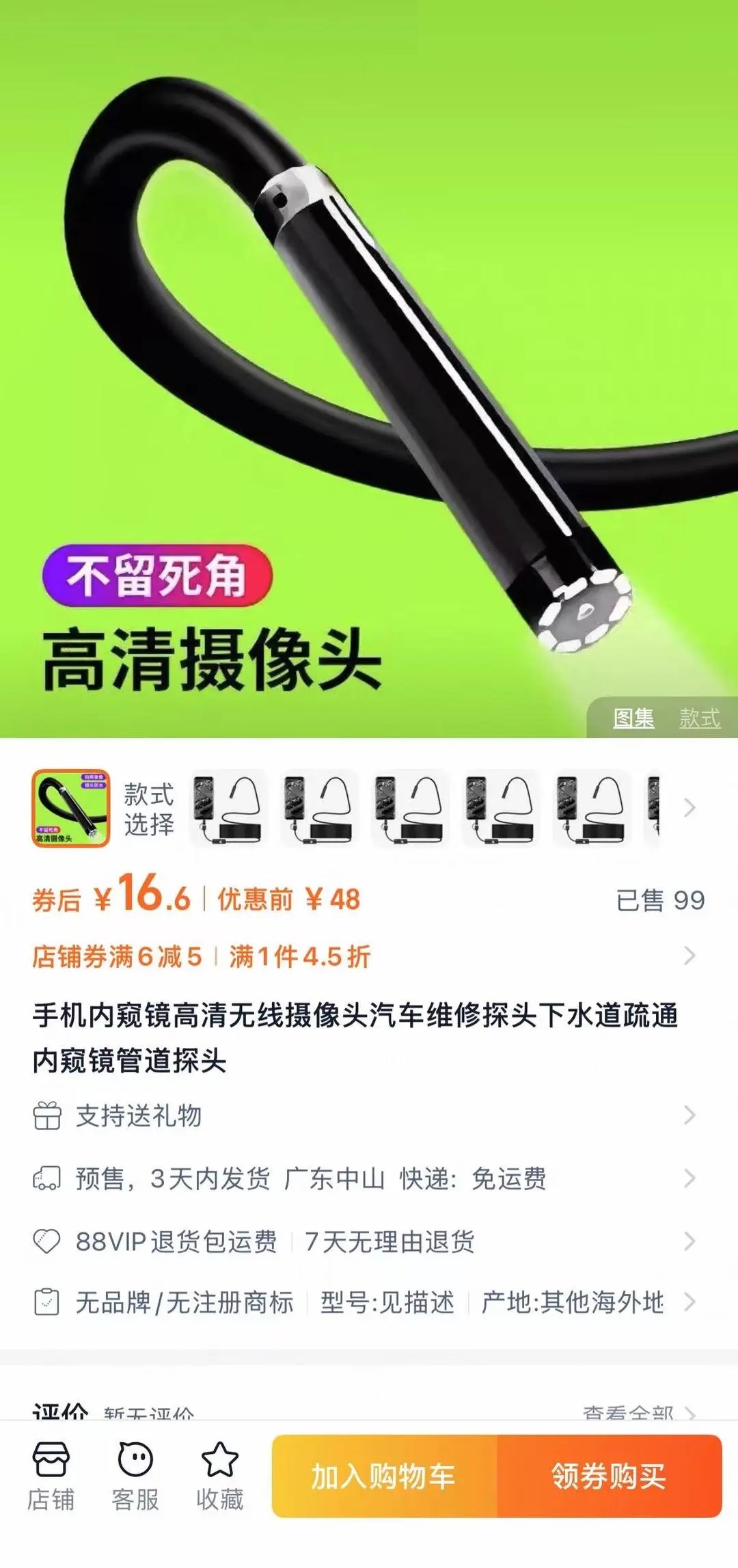Image resolution: width=738 pixels, height=1568 pixels.
Task: Contact 客服 customer service
Action: tap(135, 1476)
